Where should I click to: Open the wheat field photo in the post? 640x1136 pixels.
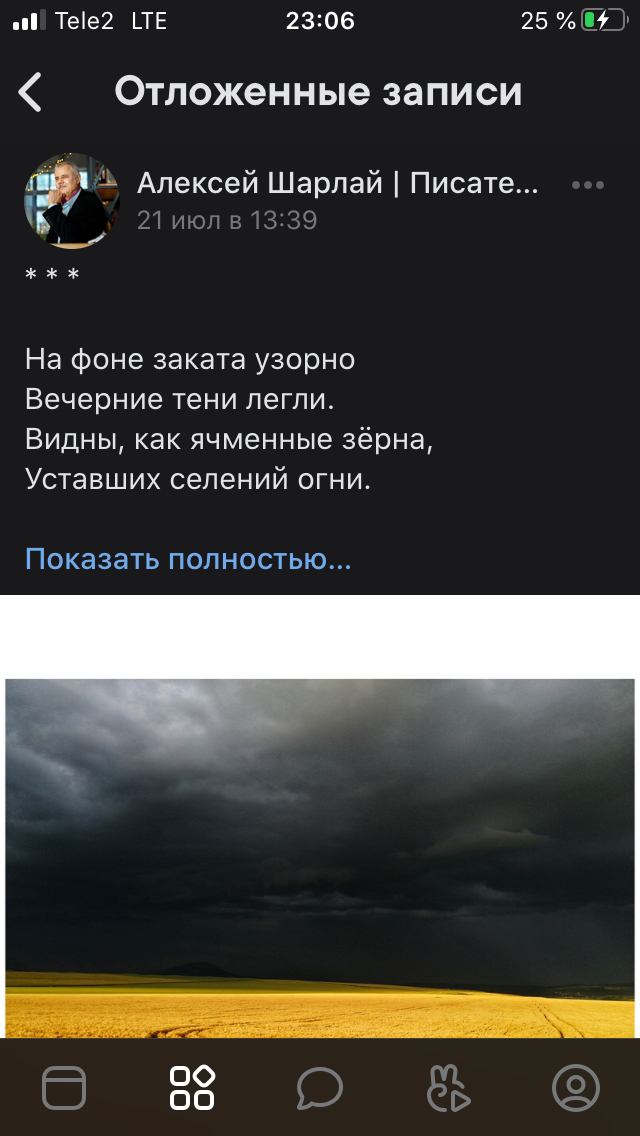click(320, 858)
